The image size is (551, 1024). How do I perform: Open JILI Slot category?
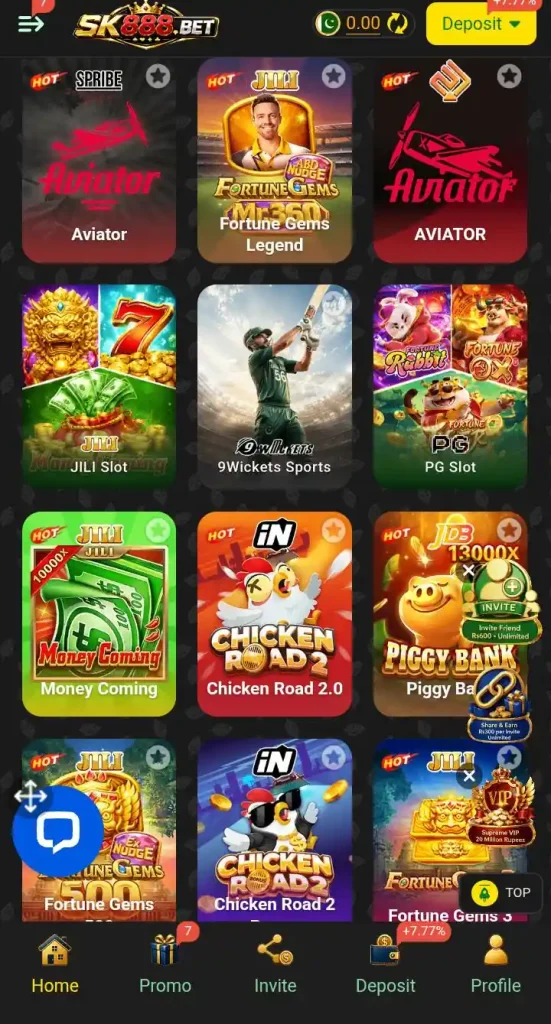(99, 387)
